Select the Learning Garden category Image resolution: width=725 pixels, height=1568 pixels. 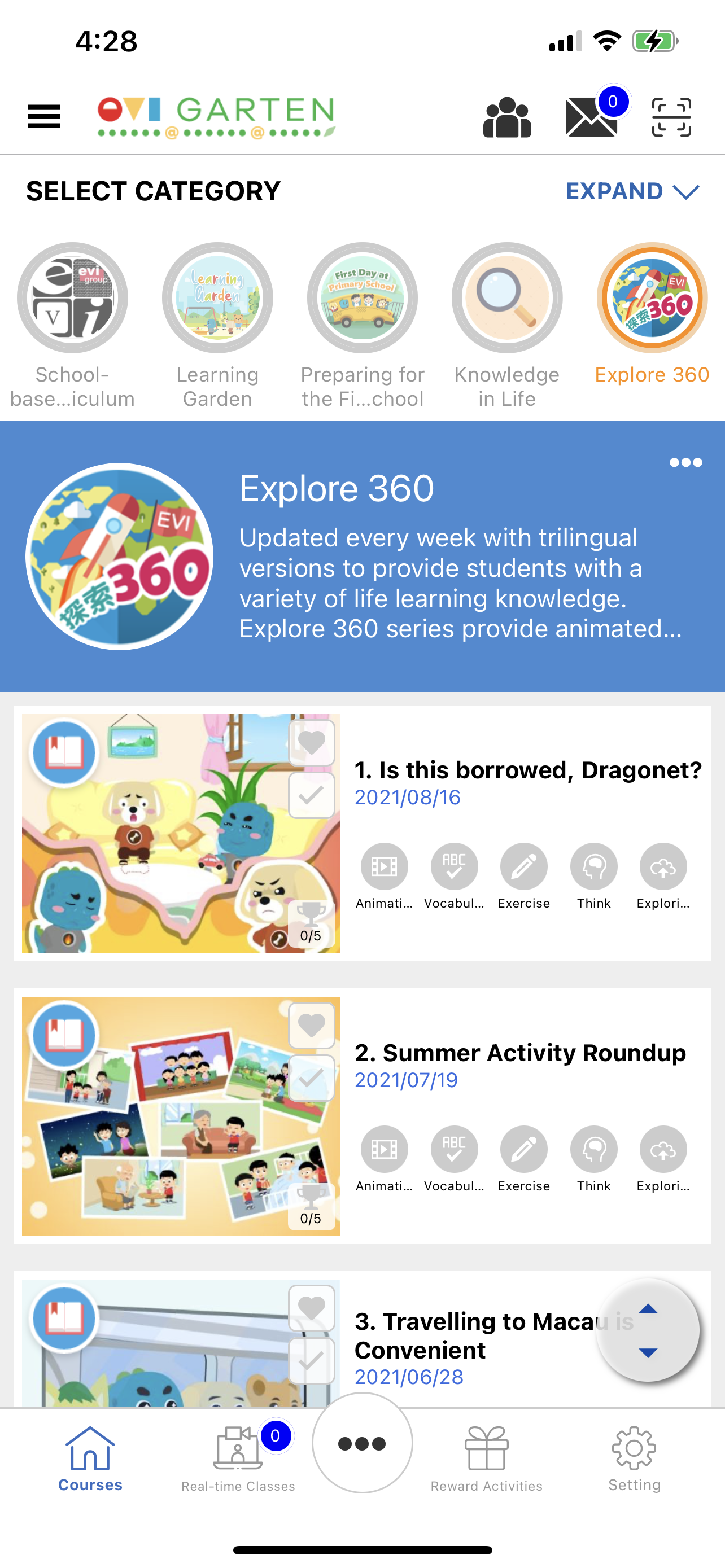click(217, 298)
